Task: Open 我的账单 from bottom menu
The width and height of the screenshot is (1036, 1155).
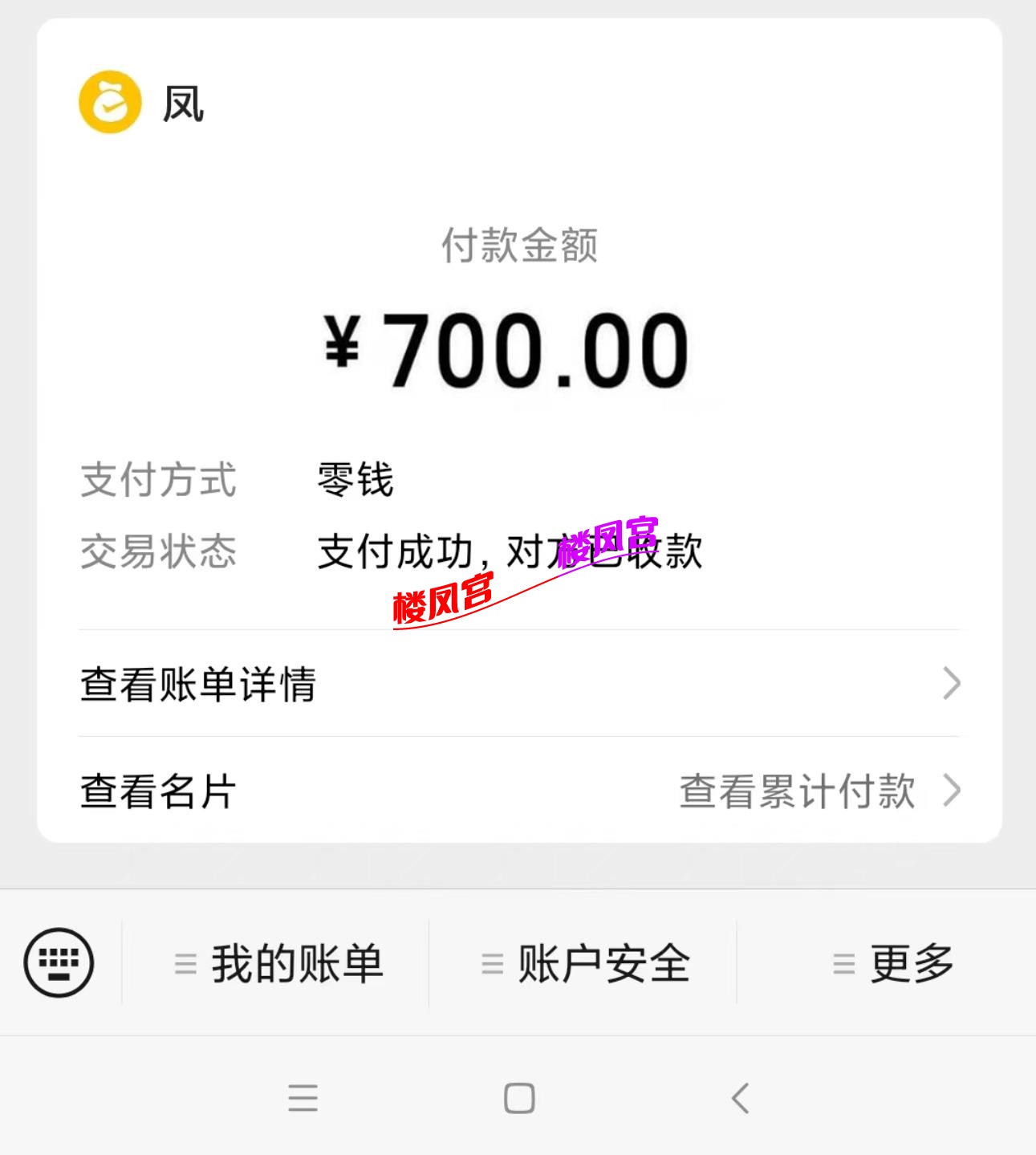Action: tap(297, 963)
